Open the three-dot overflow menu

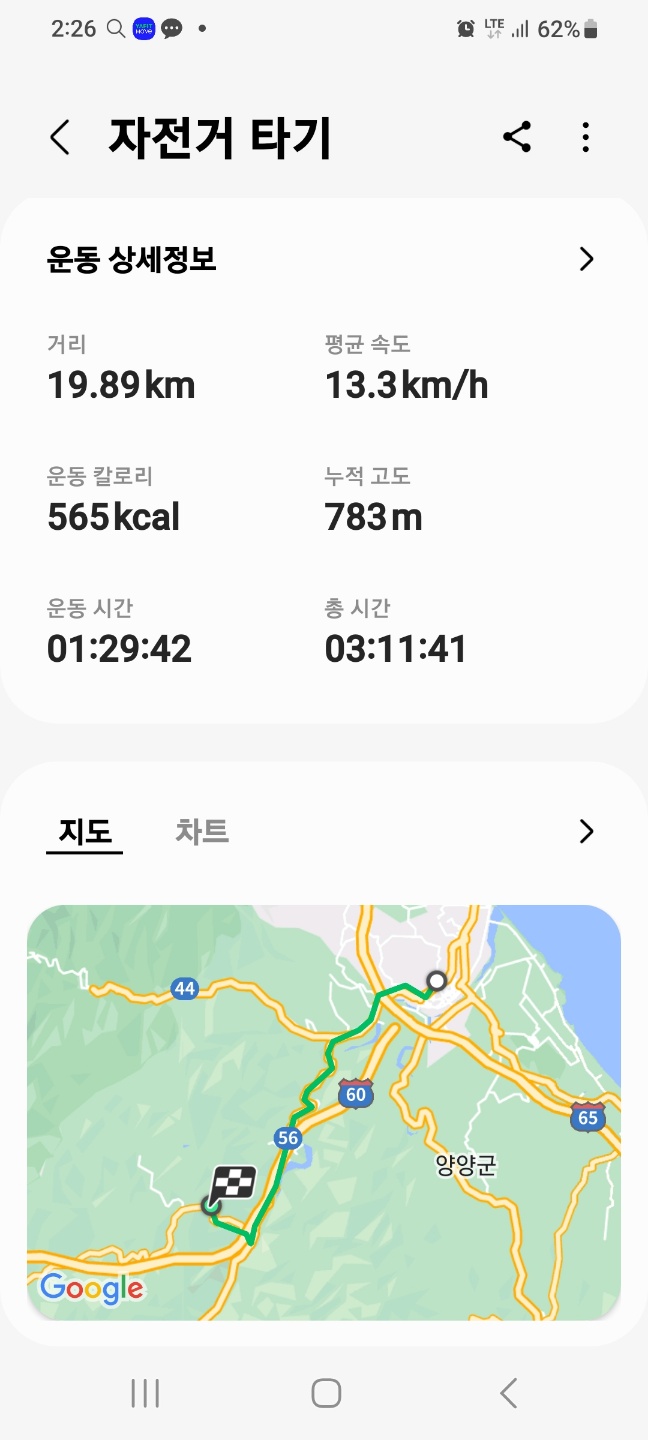point(586,138)
